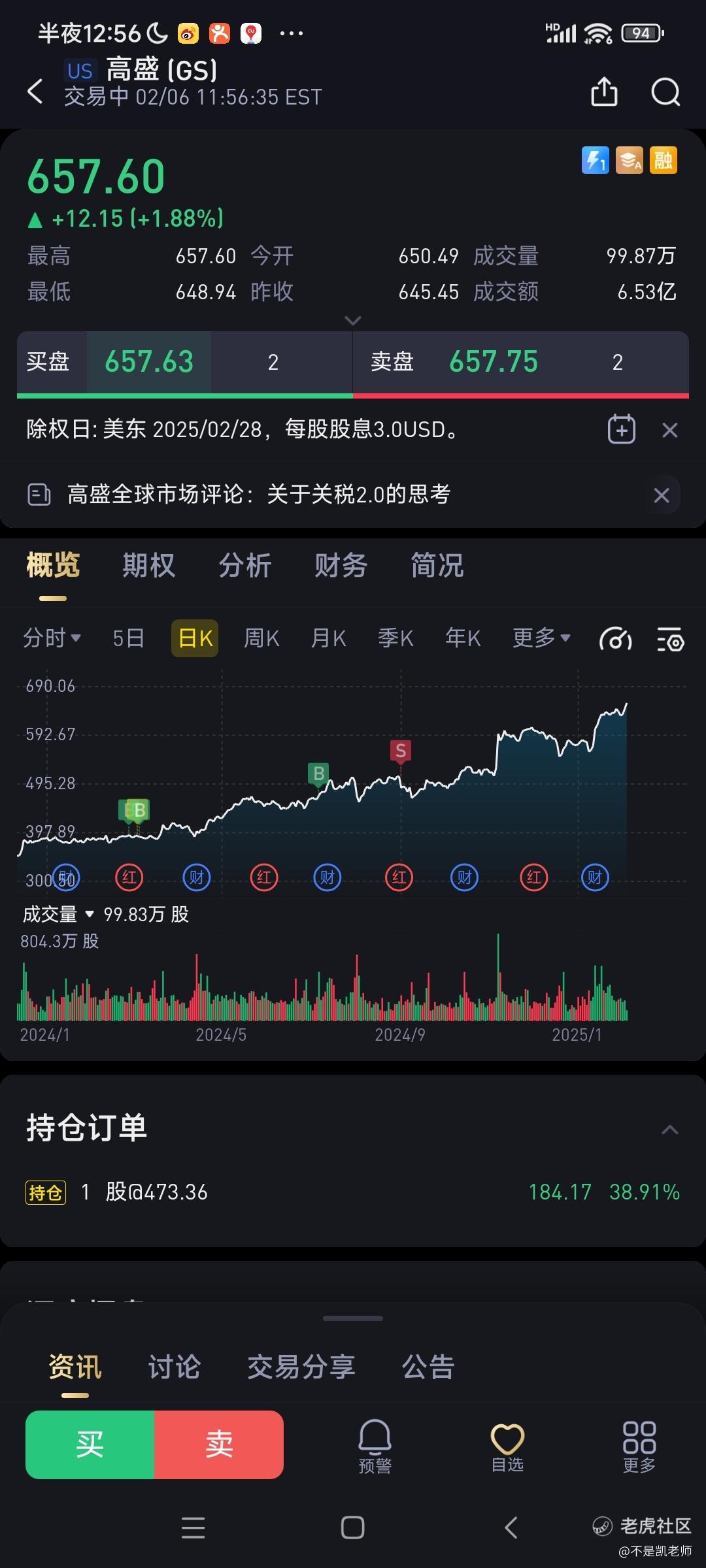This screenshot has height=1568, width=706.
Task: Open chart settings icon
Action: [671, 639]
